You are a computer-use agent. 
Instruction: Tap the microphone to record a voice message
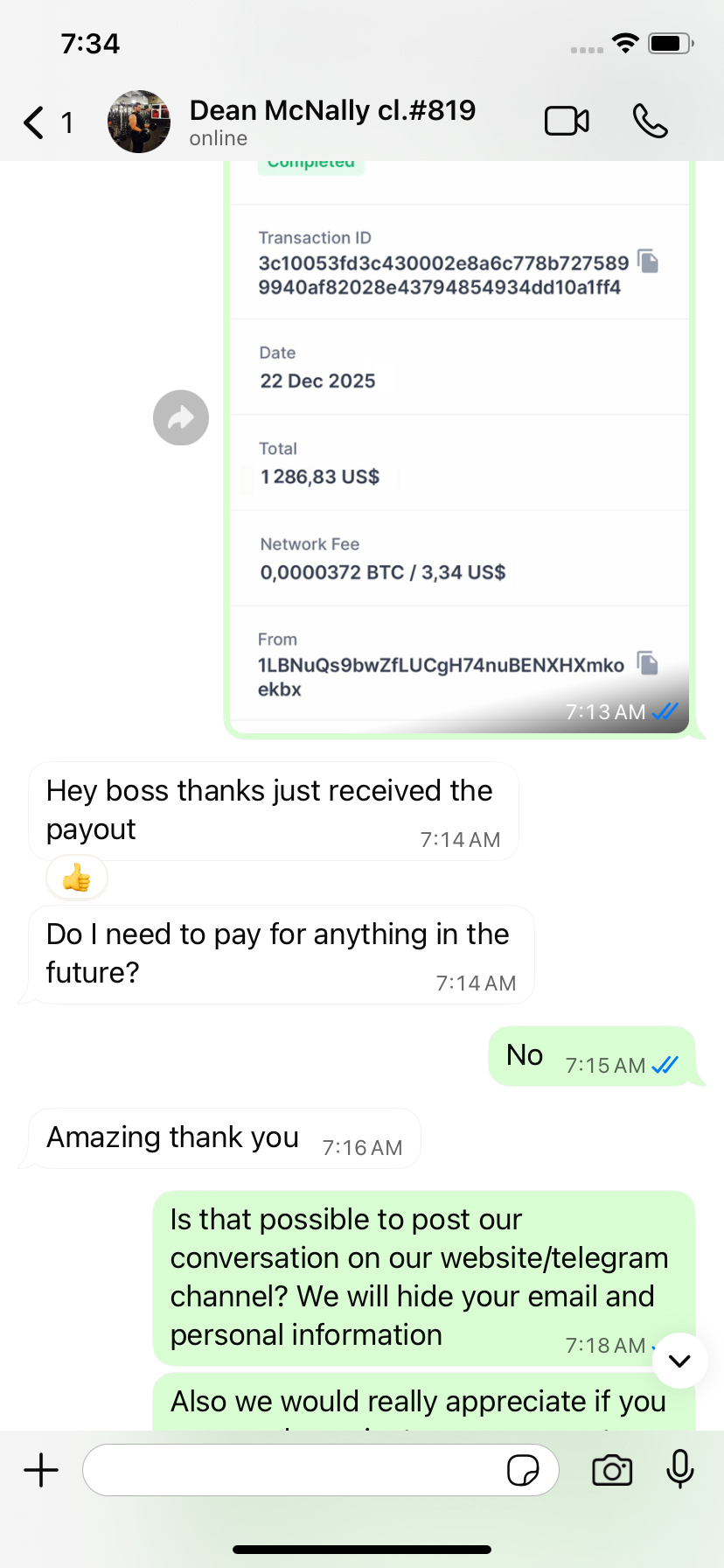[x=679, y=1470]
